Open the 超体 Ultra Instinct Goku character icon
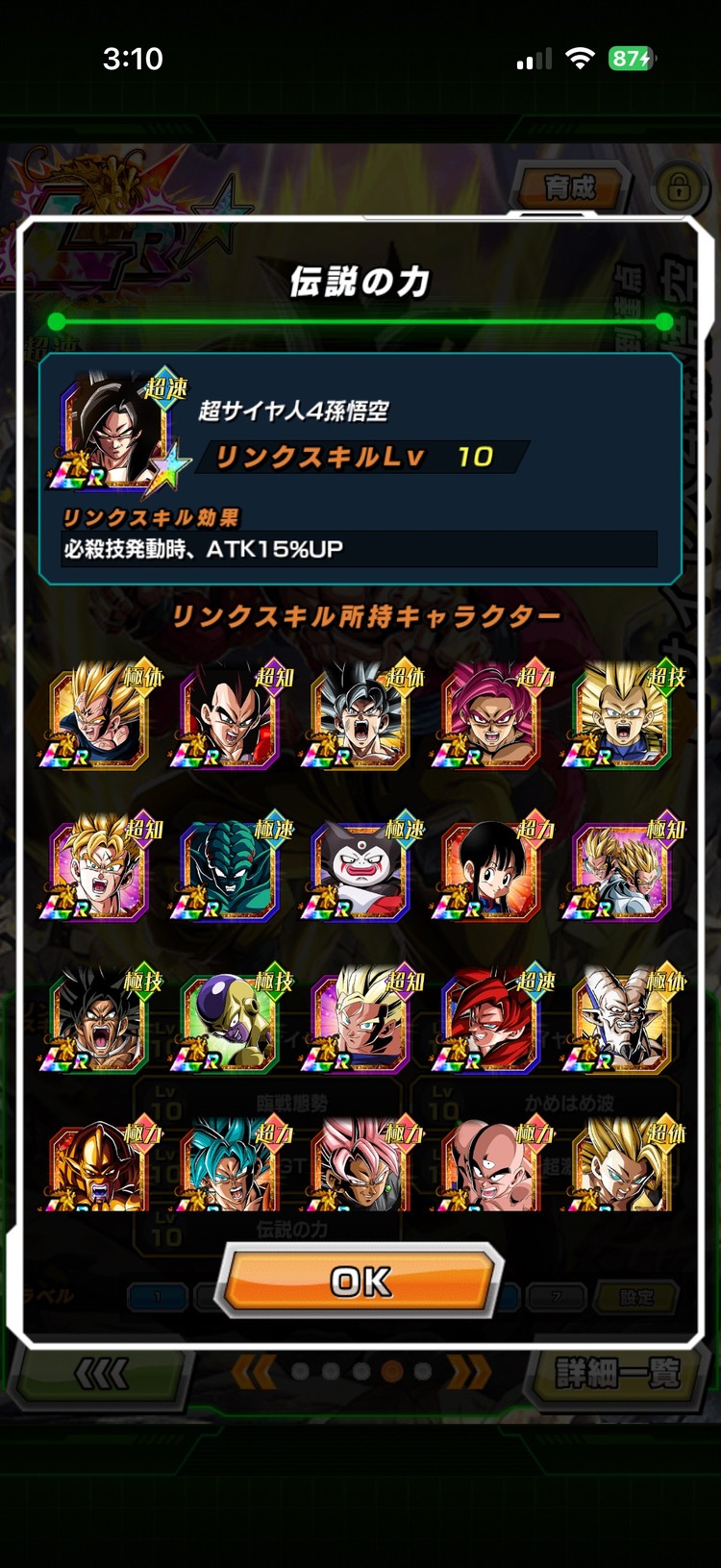721x1568 pixels. pyautogui.click(x=361, y=716)
